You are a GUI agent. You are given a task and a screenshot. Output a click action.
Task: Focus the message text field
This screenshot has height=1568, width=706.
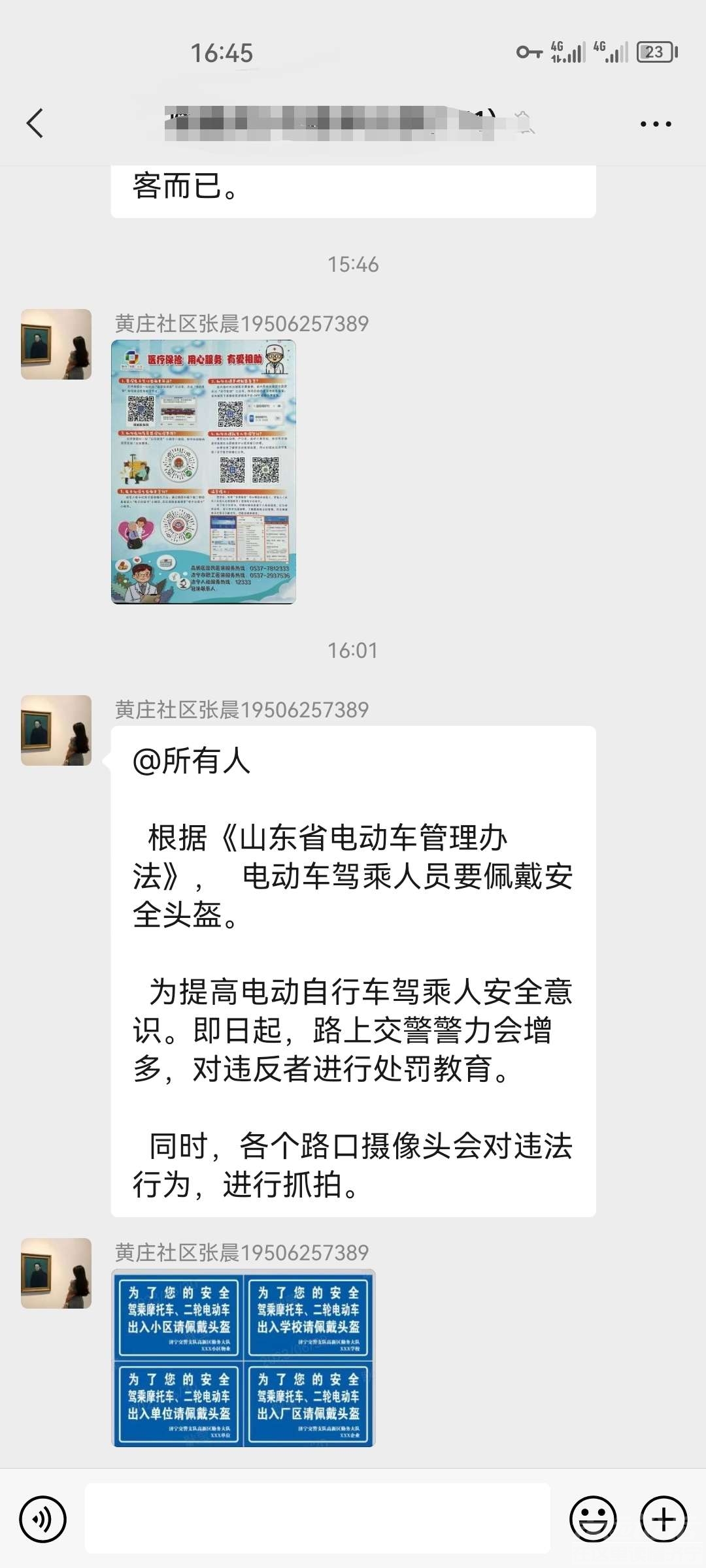click(x=317, y=1518)
